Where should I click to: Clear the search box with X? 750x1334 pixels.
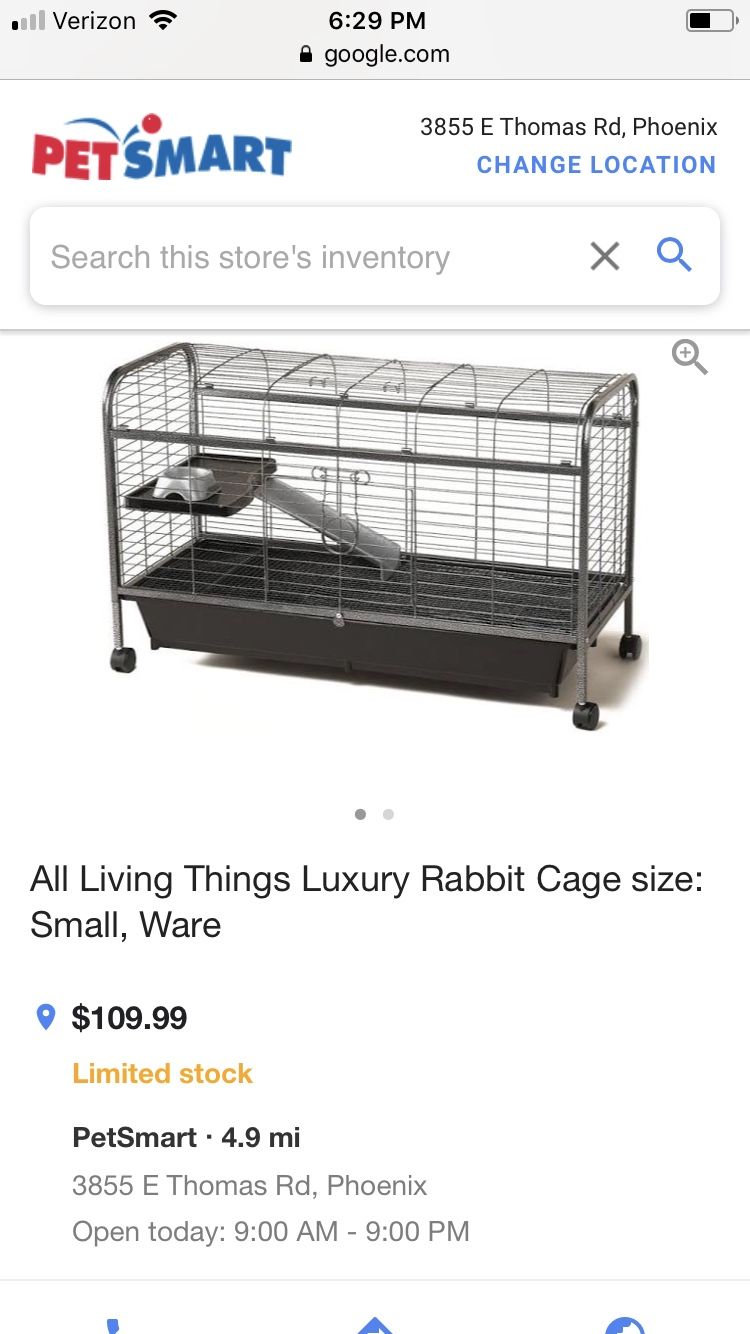605,257
